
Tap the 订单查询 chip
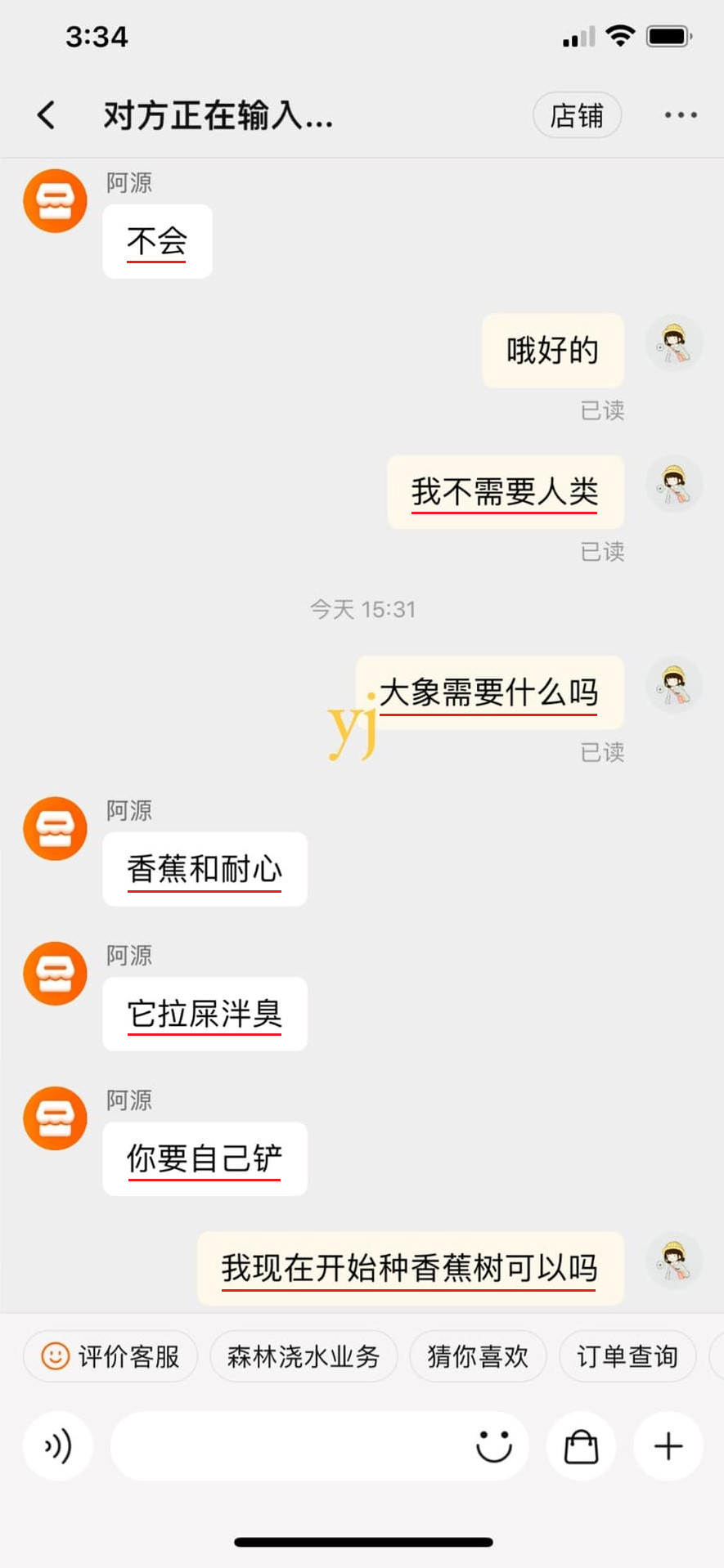[x=627, y=1356]
